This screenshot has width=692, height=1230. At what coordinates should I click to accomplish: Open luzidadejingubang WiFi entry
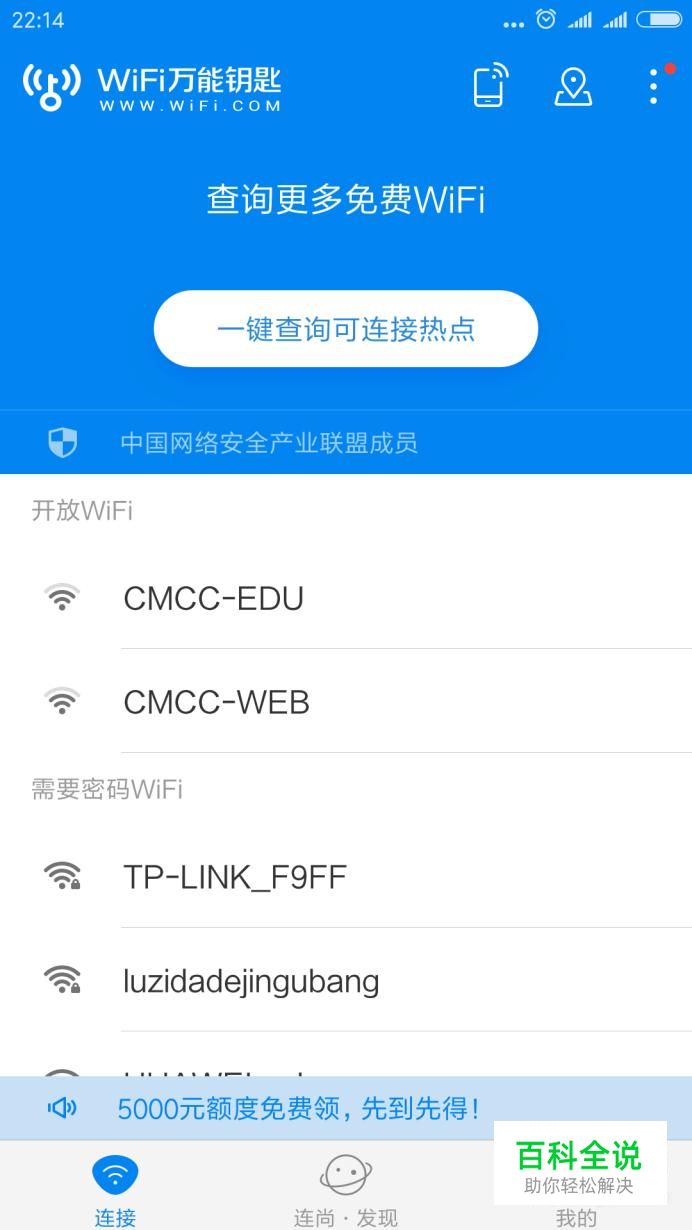(346, 981)
